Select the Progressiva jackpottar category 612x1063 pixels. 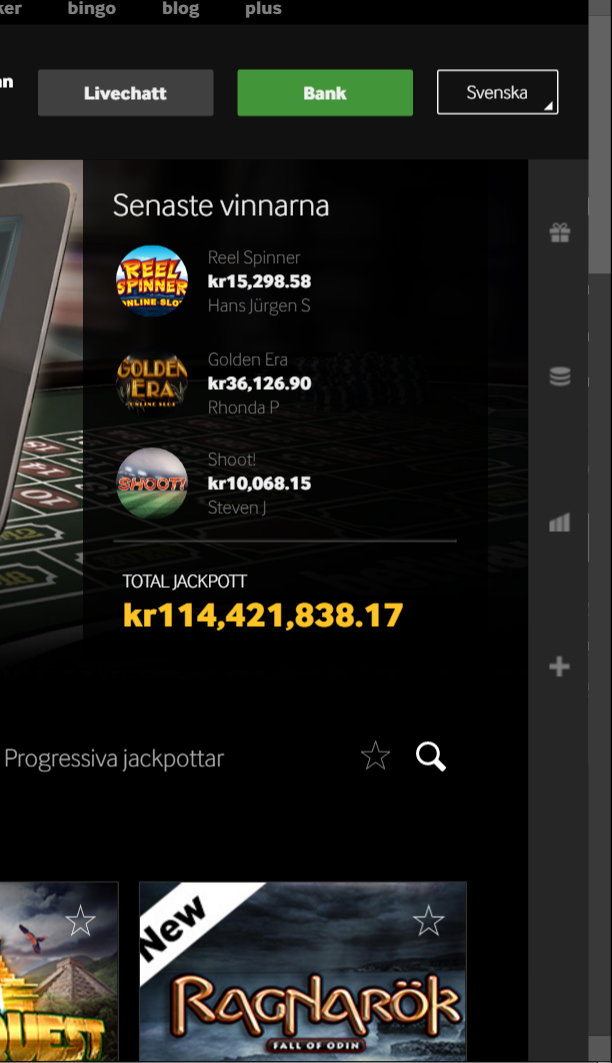click(113, 758)
